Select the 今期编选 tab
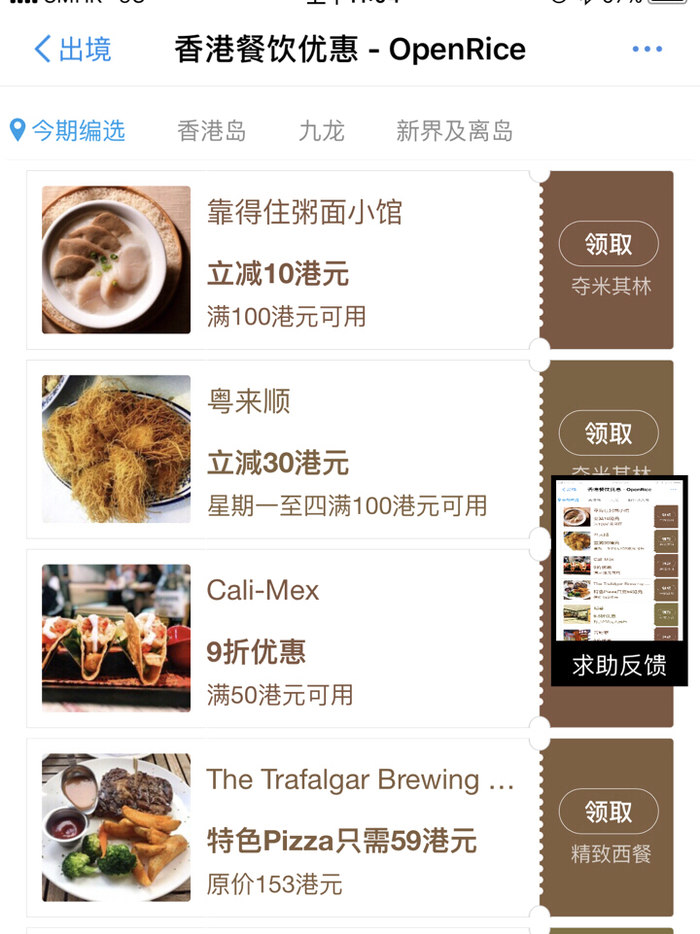 pyautogui.click(x=68, y=130)
